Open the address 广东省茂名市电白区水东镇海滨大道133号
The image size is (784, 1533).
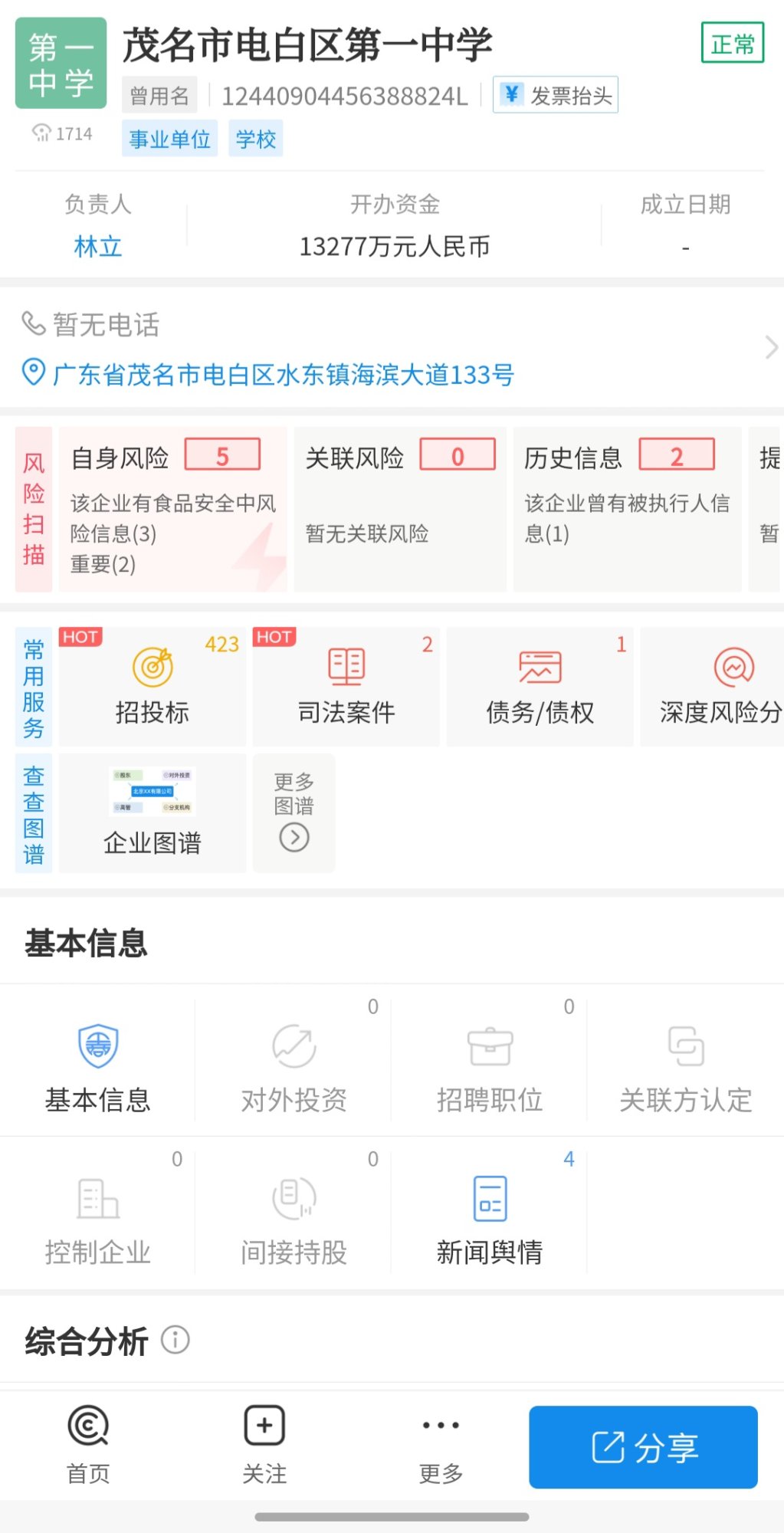point(282,375)
